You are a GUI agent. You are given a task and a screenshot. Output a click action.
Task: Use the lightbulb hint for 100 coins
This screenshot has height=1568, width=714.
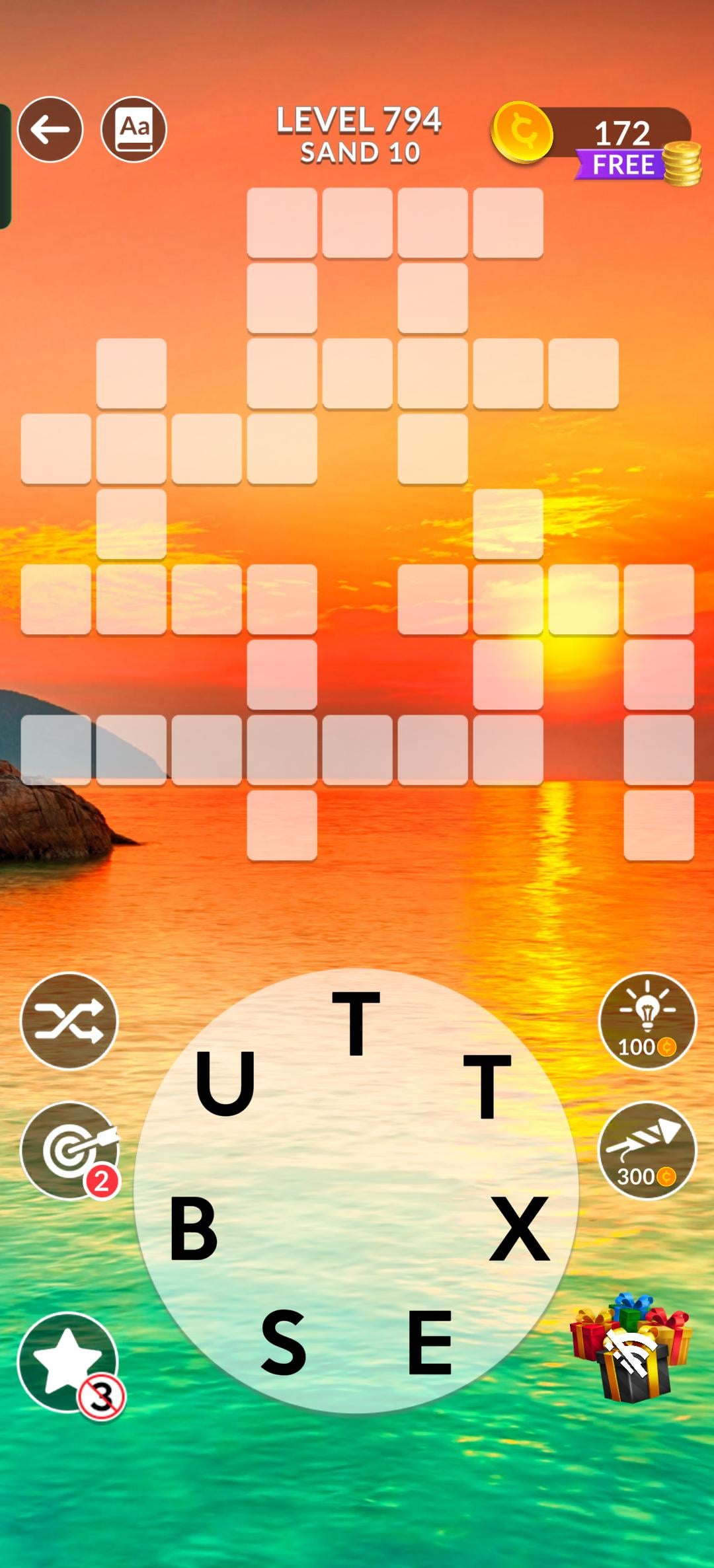647,1021
